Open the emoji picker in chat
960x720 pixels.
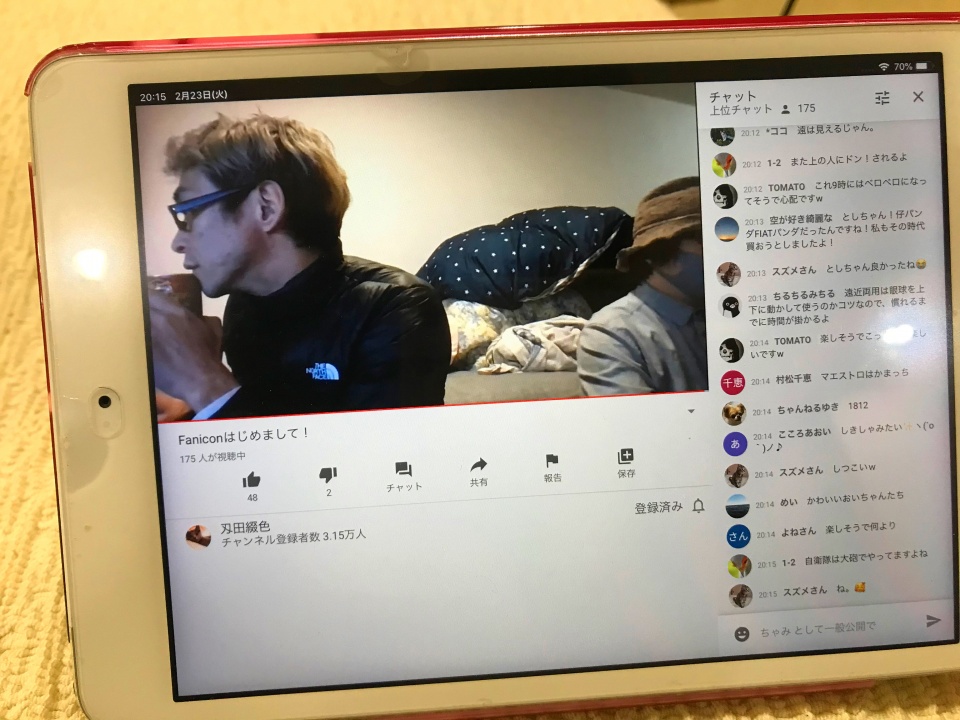tap(742, 633)
